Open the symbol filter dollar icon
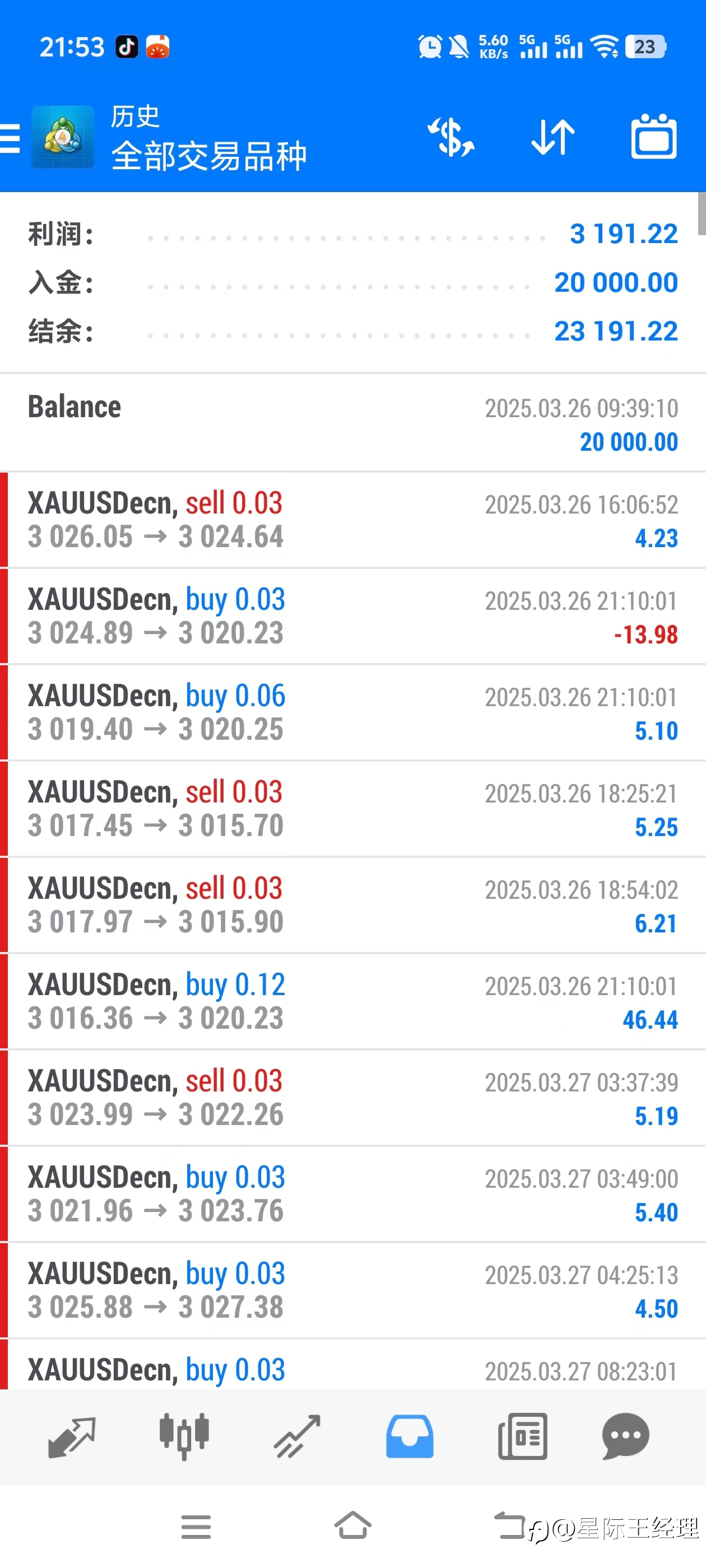Screen dimensions: 706x1568 (450, 138)
